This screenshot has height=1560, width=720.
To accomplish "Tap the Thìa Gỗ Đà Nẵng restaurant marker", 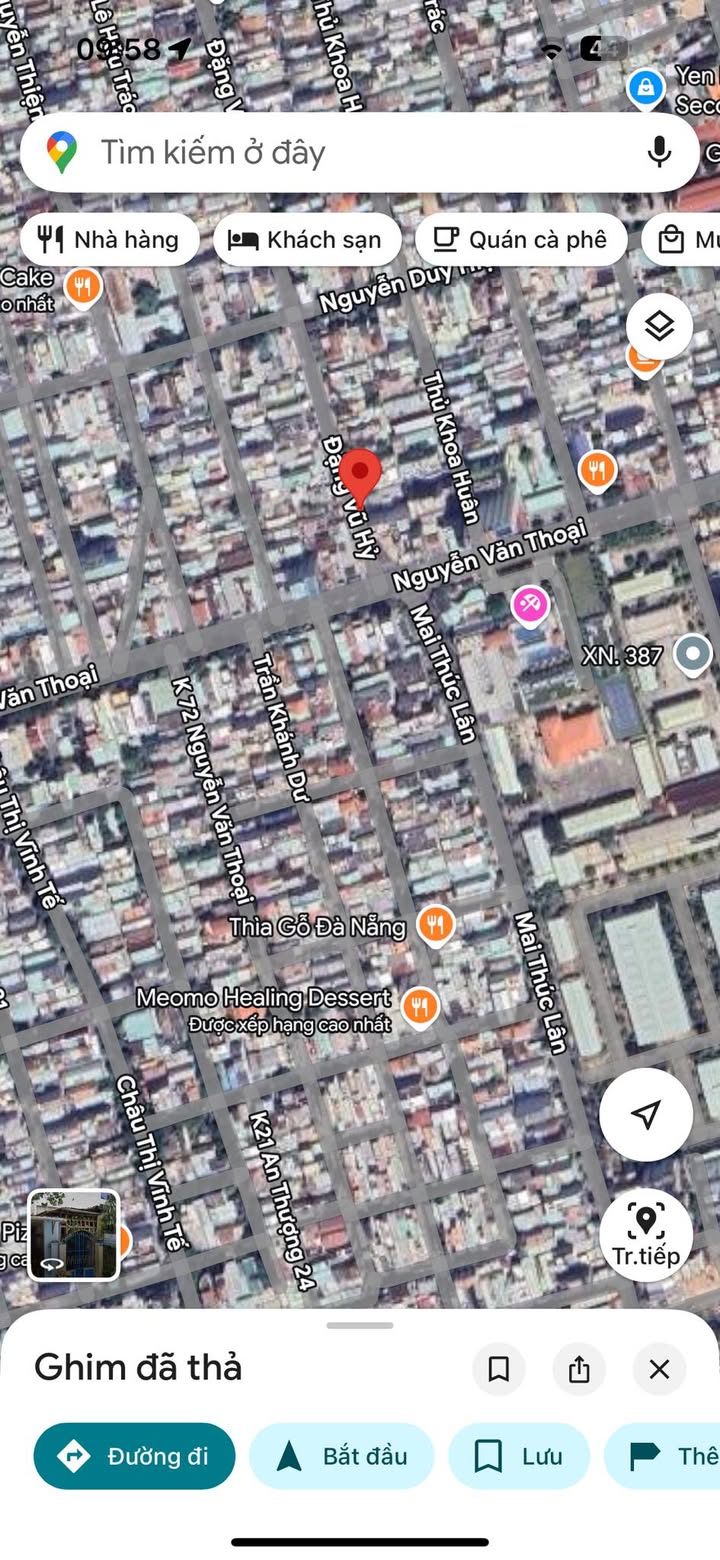I will pyautogui.click(x=435, y=925).
